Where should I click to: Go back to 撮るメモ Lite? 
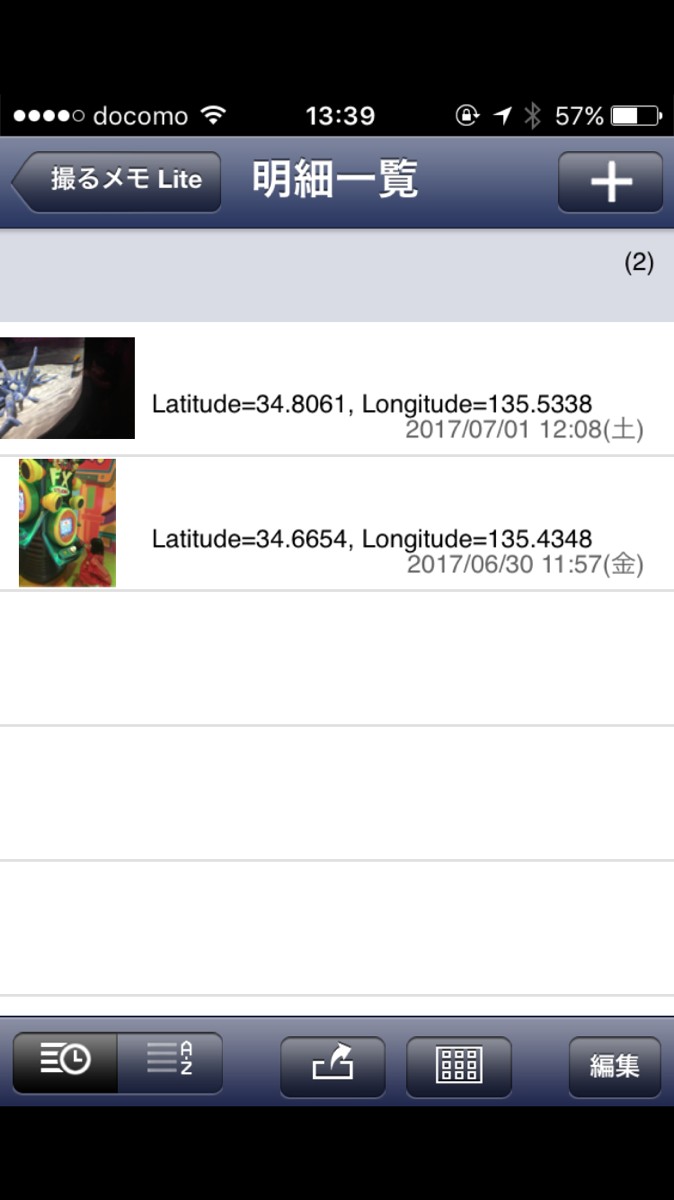coord(118,181)
